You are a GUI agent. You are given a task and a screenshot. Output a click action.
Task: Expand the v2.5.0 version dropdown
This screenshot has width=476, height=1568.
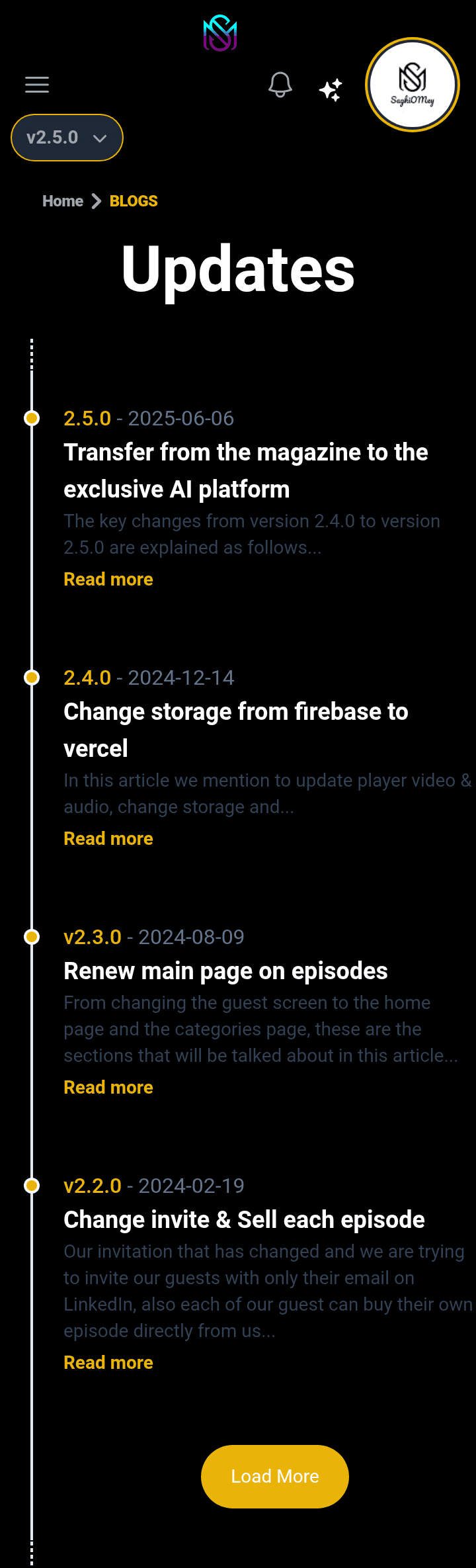coord(67,138)
